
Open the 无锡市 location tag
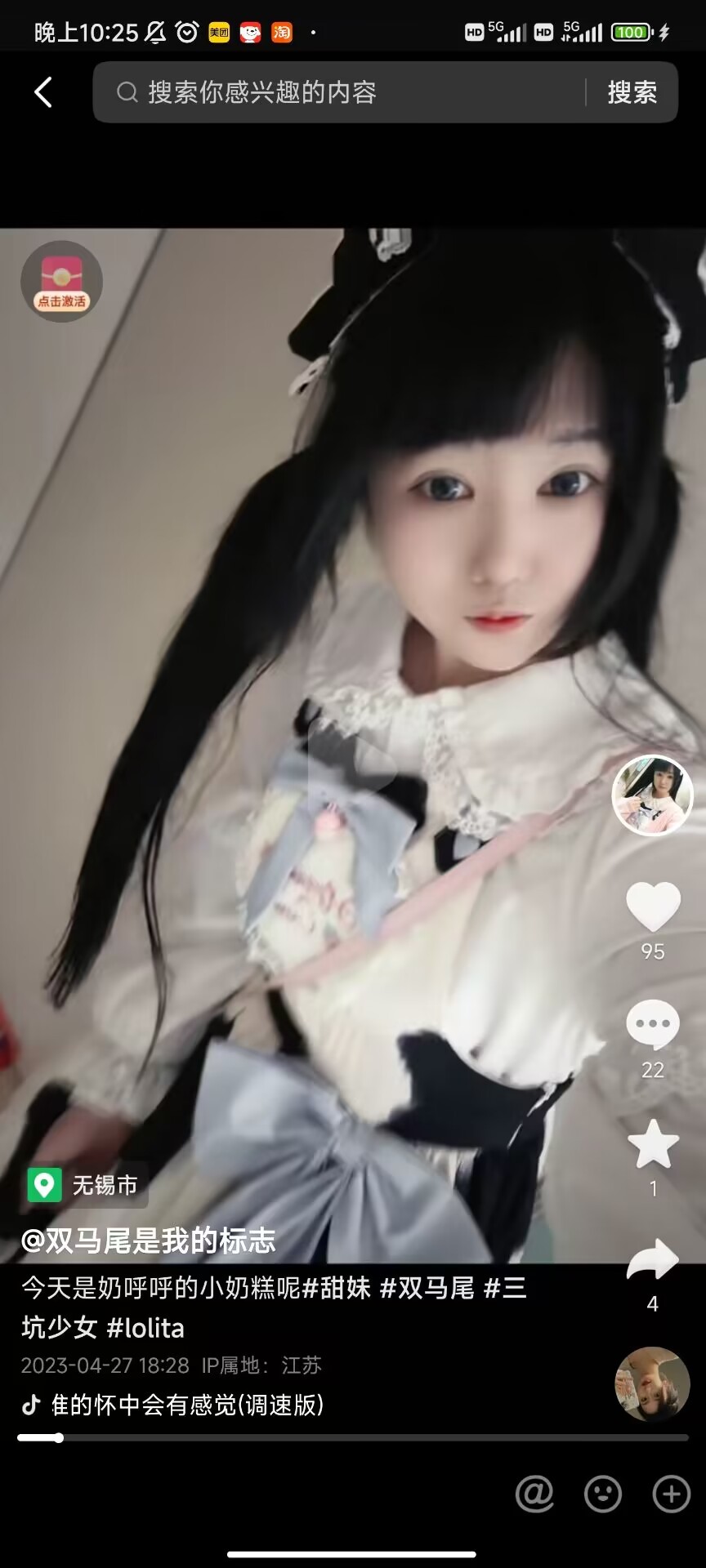(87, 1185)
